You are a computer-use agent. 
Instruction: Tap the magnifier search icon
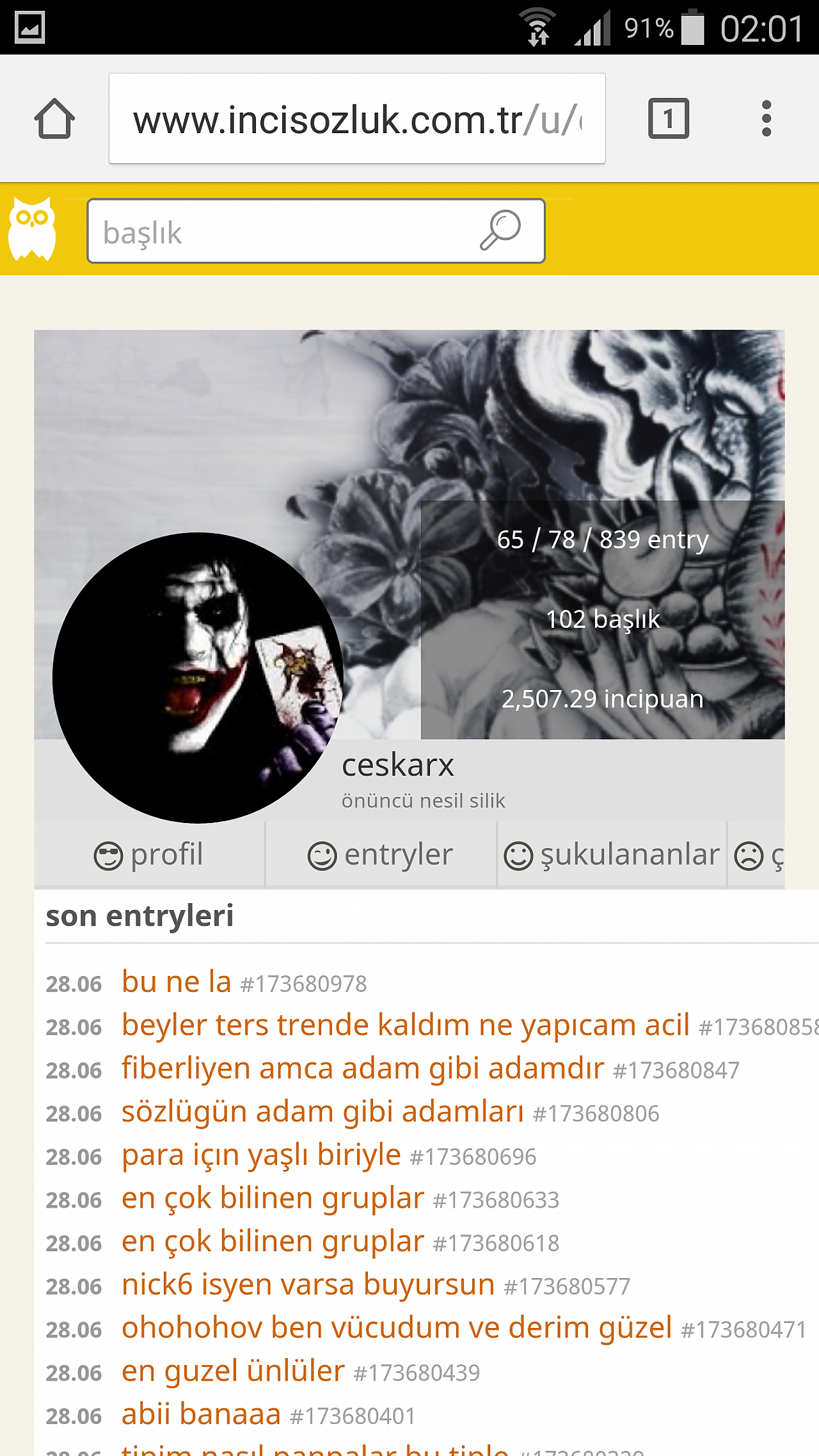coord(500,230)
